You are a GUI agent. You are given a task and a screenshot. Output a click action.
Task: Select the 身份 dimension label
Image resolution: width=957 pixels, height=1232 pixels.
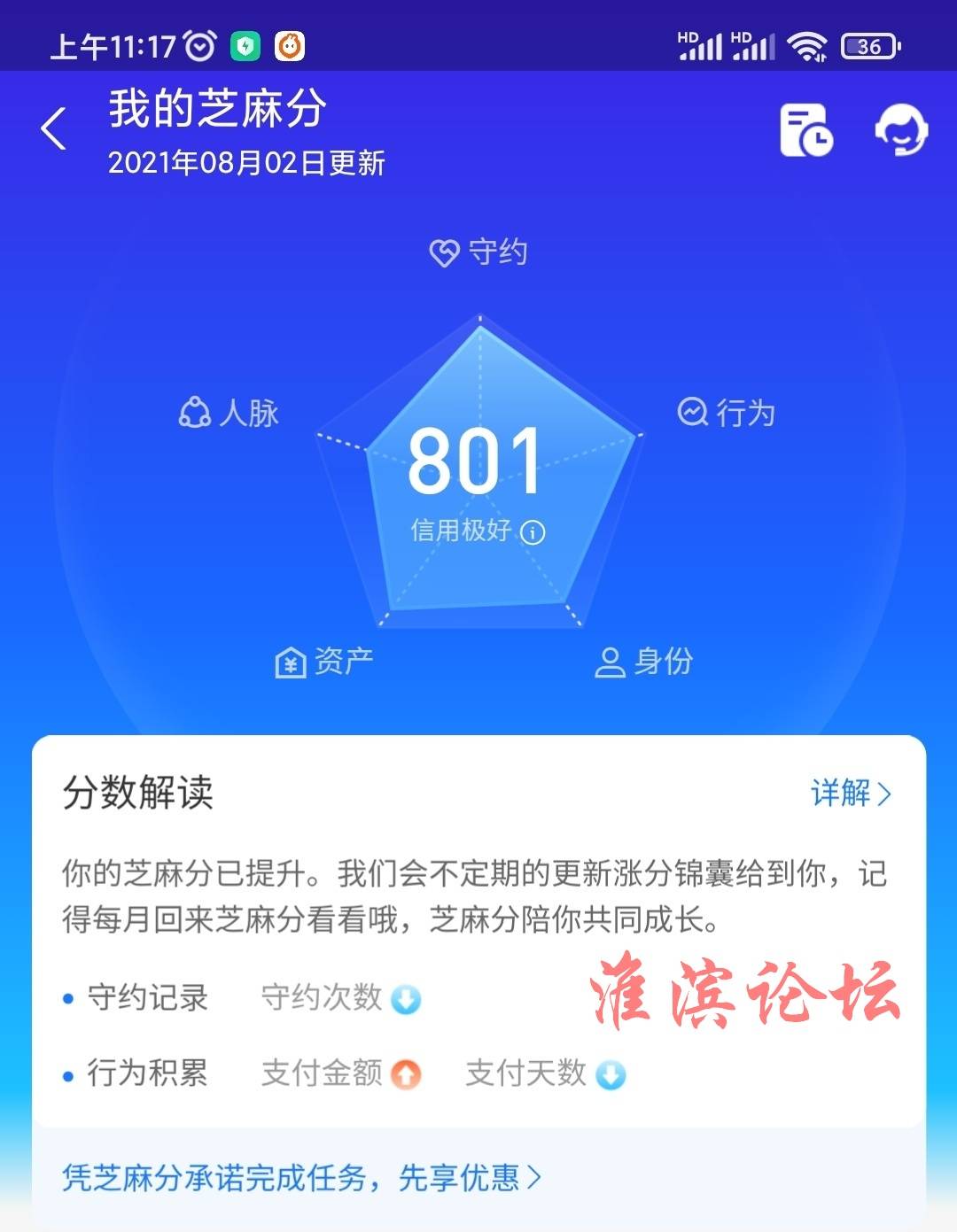click(644, 661)
